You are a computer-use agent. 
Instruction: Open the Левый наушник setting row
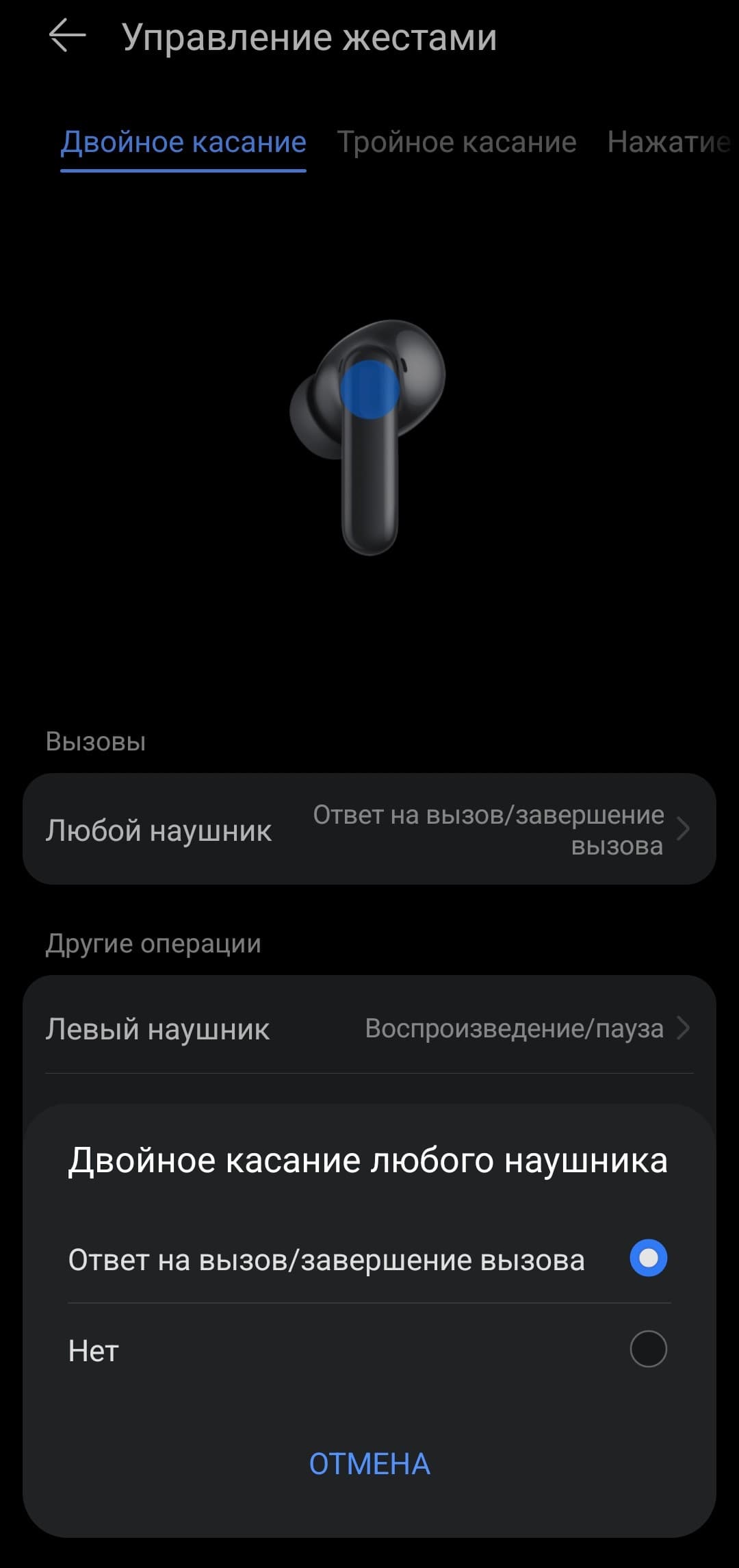click(x=369, y=1028)
